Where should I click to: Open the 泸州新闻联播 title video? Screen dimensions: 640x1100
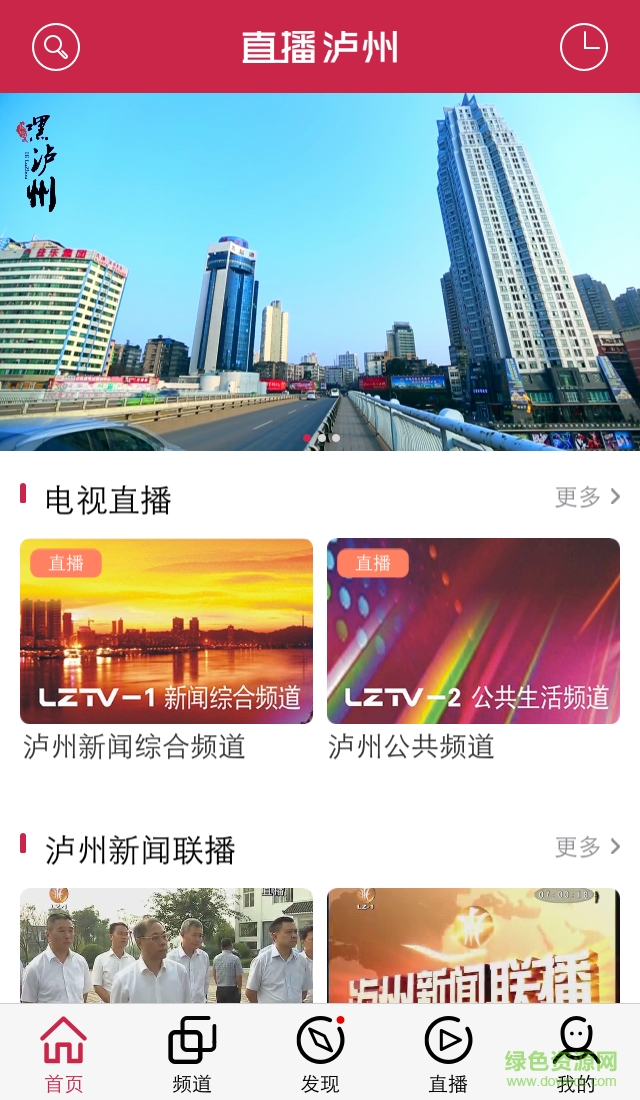(x=473, y=945)
